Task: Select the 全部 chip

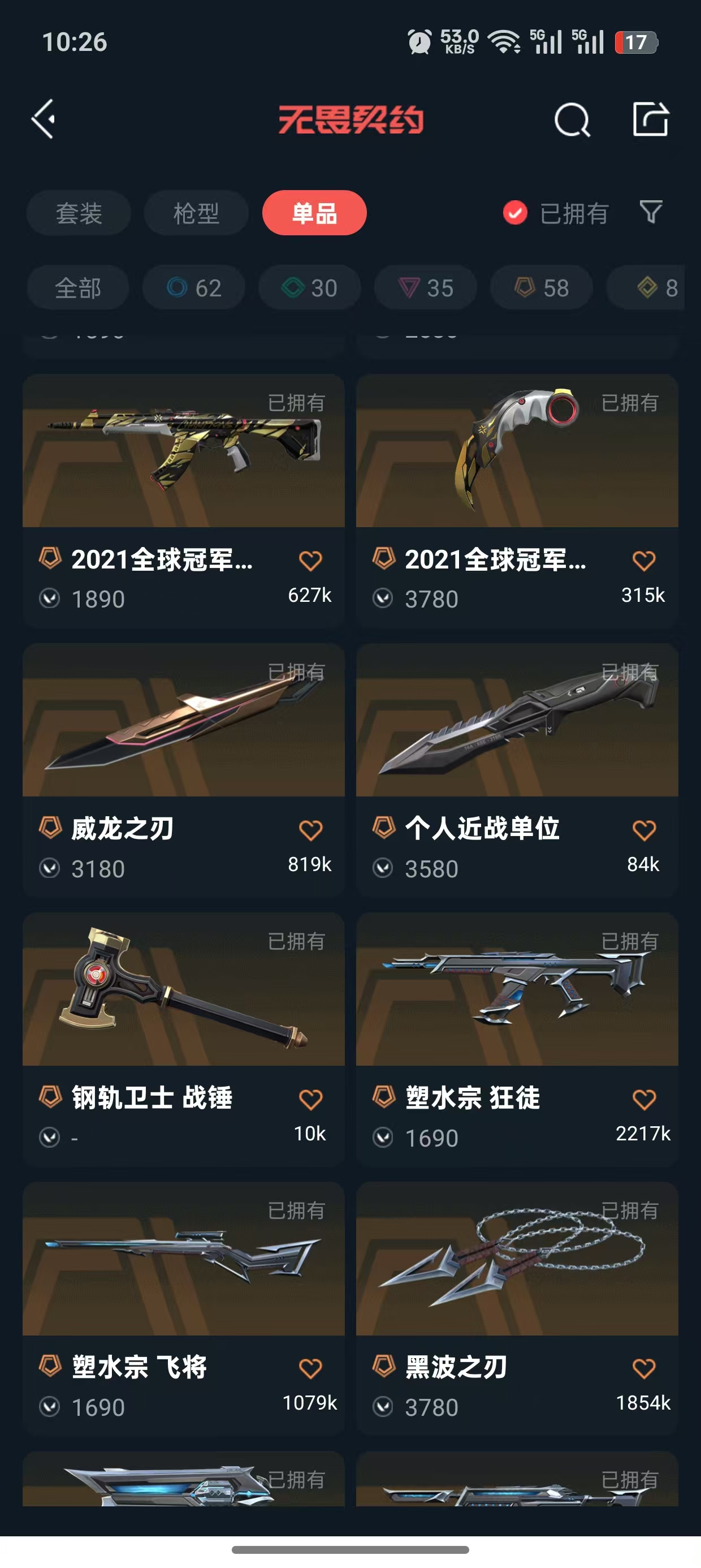Action: point(78,288)
